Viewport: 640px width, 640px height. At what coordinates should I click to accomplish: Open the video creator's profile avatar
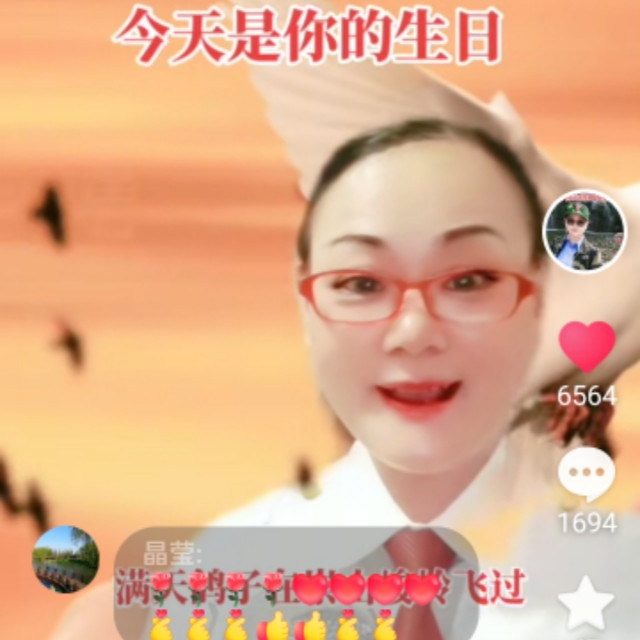point(584,231)
